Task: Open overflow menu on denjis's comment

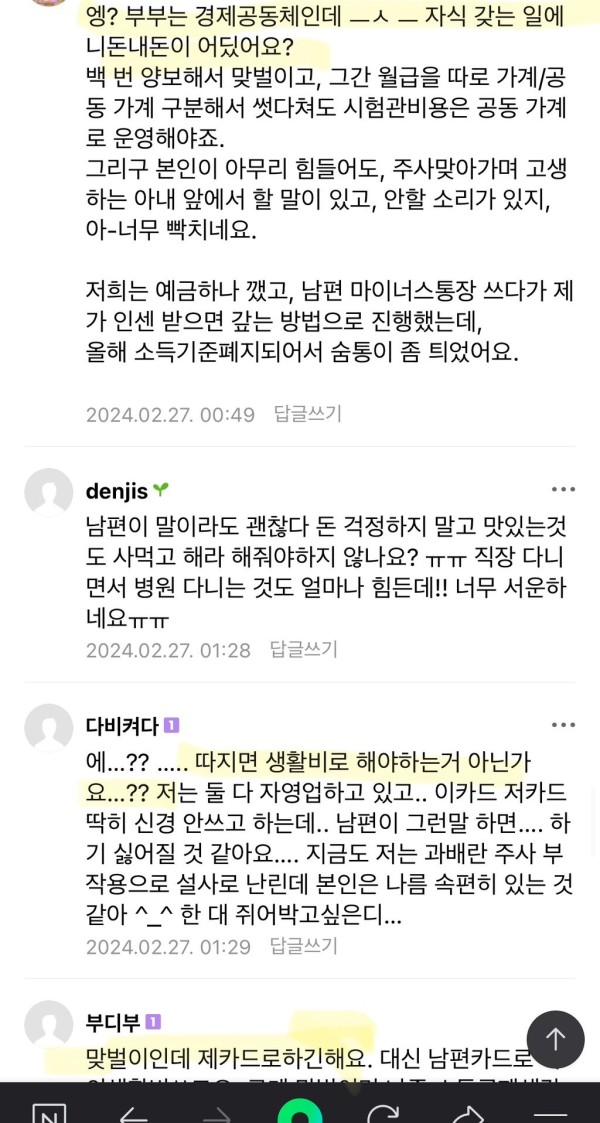Action: pyautogui.click(x=563, y=489)
